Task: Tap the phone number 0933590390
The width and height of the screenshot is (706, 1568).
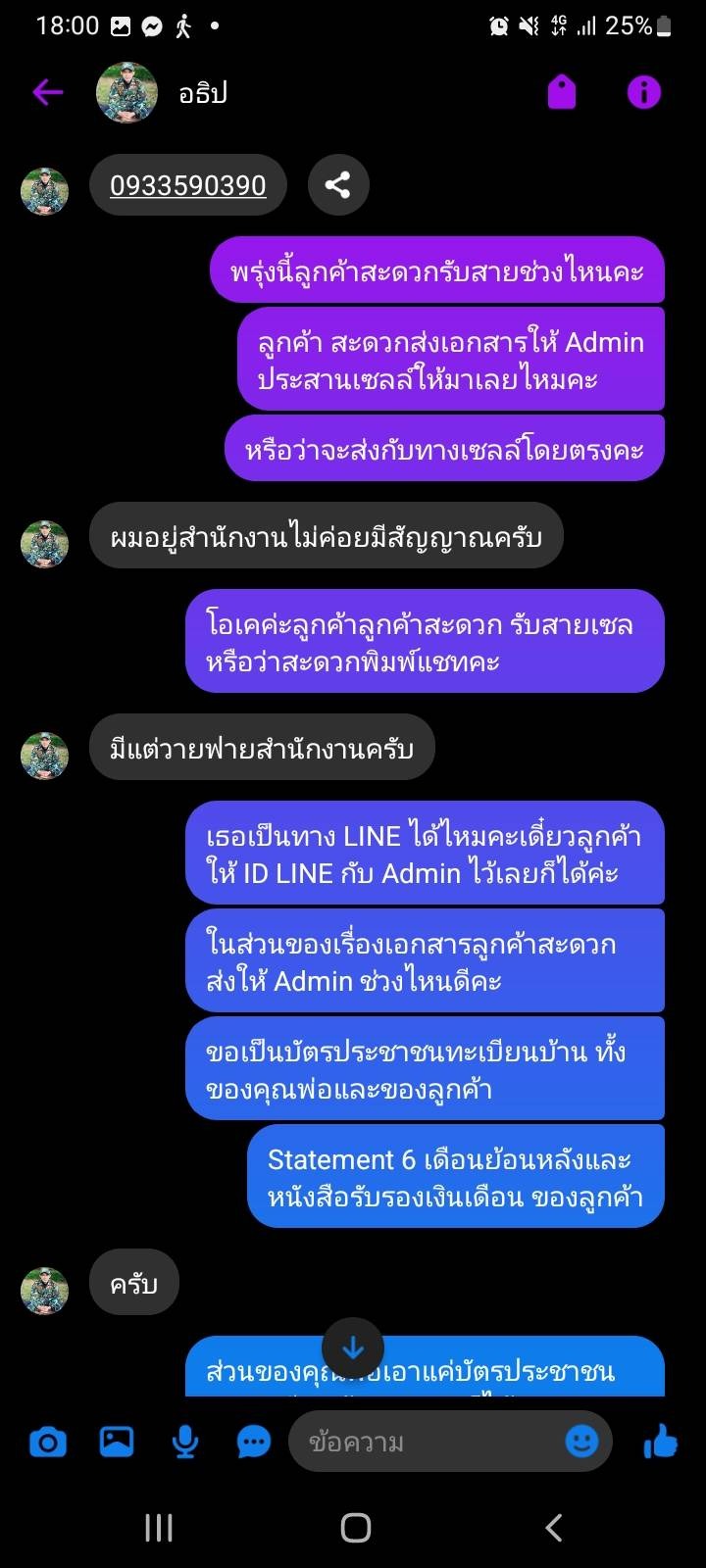Action: (187, 185)
